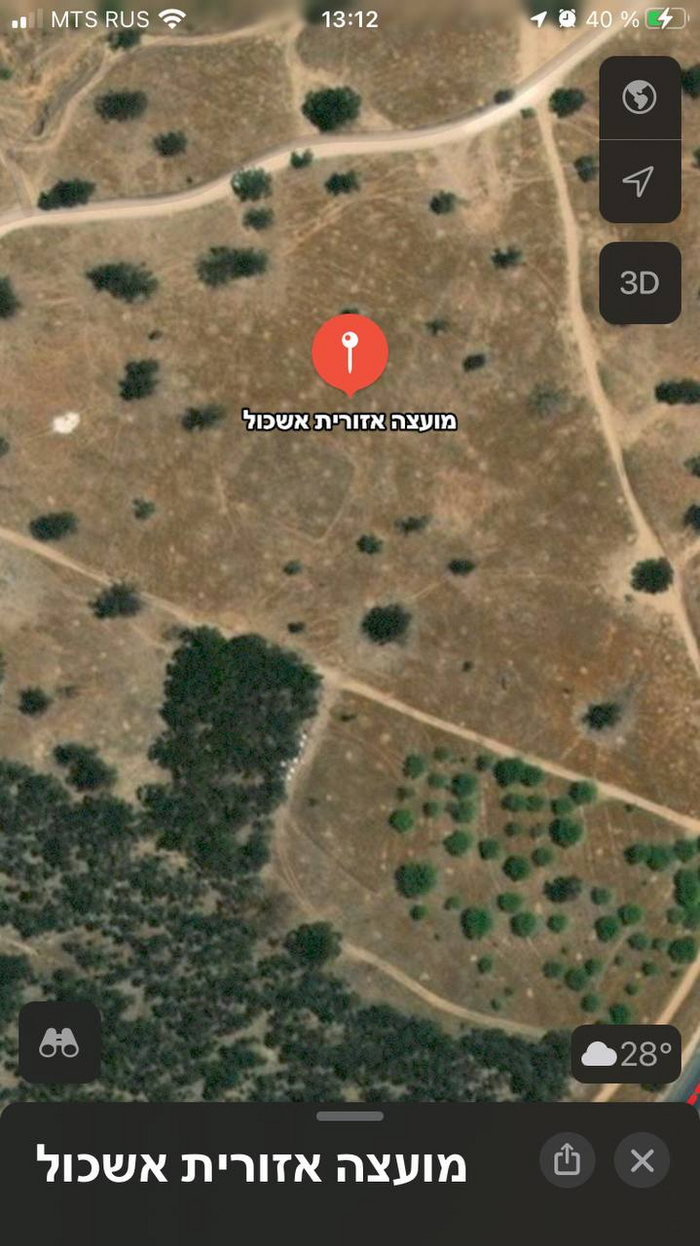Center map on current location
The height and width of the screenshot is (1246, 700).
(x=639, y=181)
